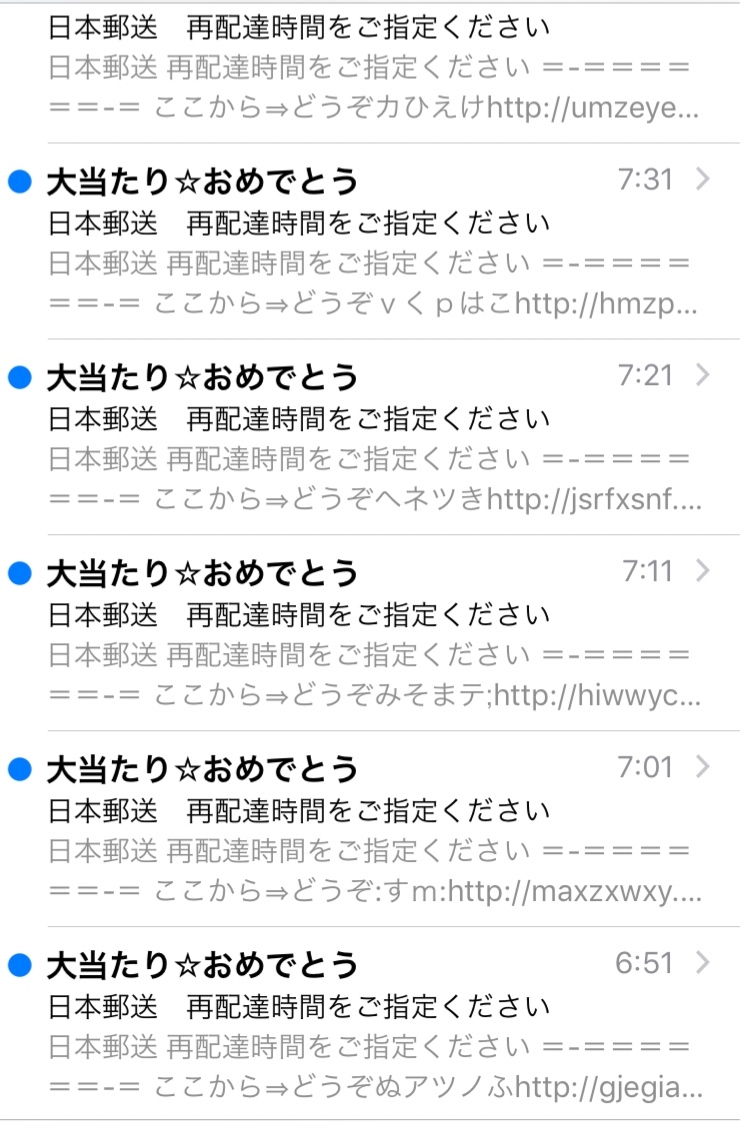Open the 7:21 email from 大当たり☆おめでとう

(370, 437)
